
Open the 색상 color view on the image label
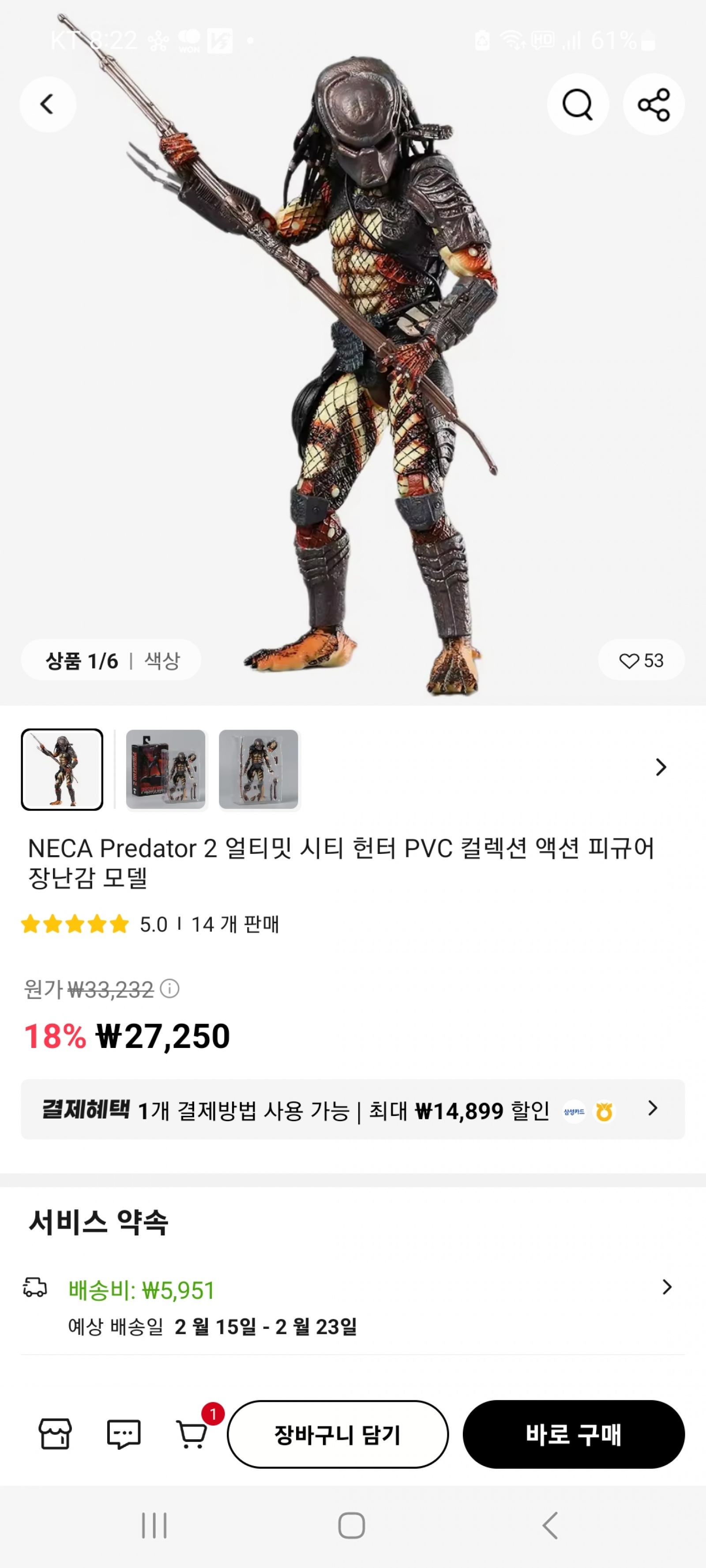click(x=162, y=660)
